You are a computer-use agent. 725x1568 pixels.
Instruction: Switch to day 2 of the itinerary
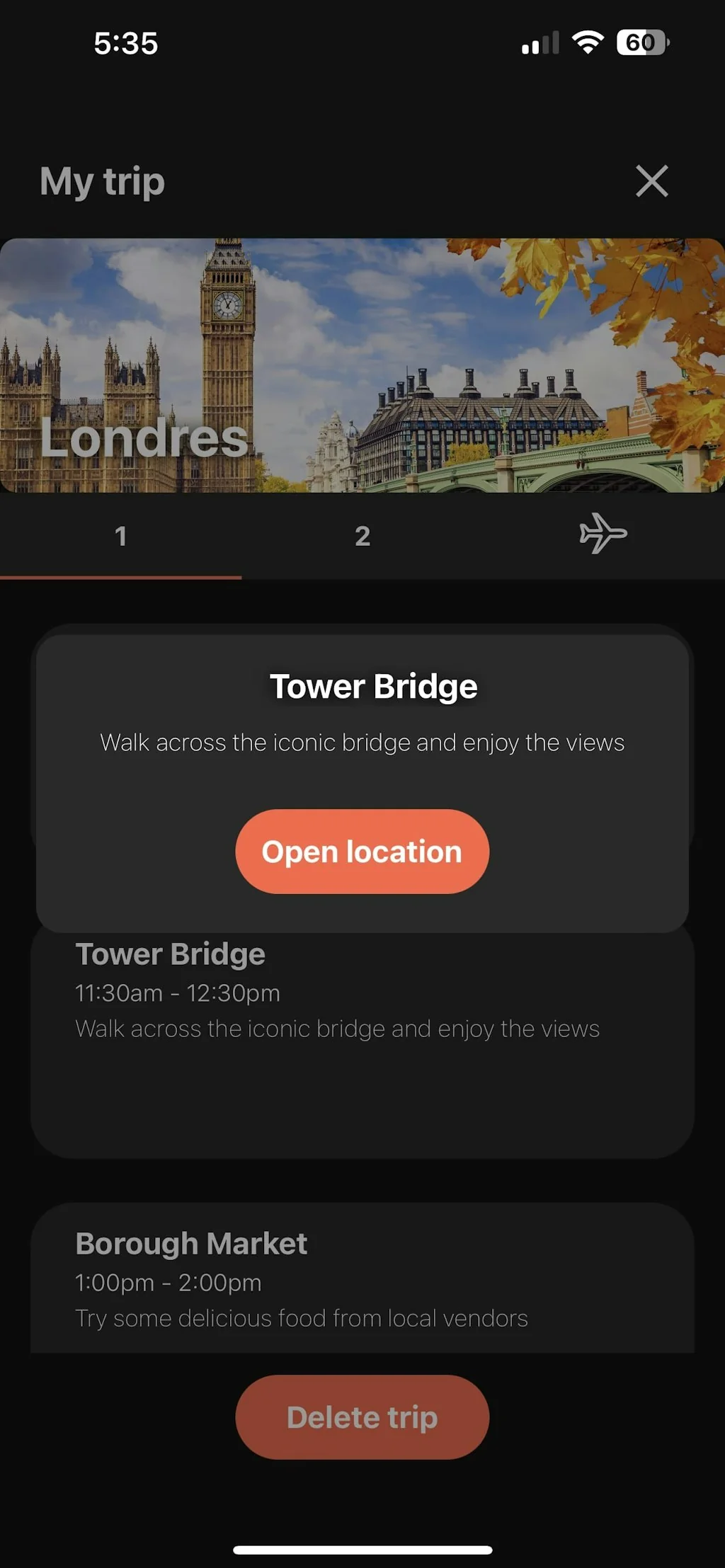(x=362, y=536)
